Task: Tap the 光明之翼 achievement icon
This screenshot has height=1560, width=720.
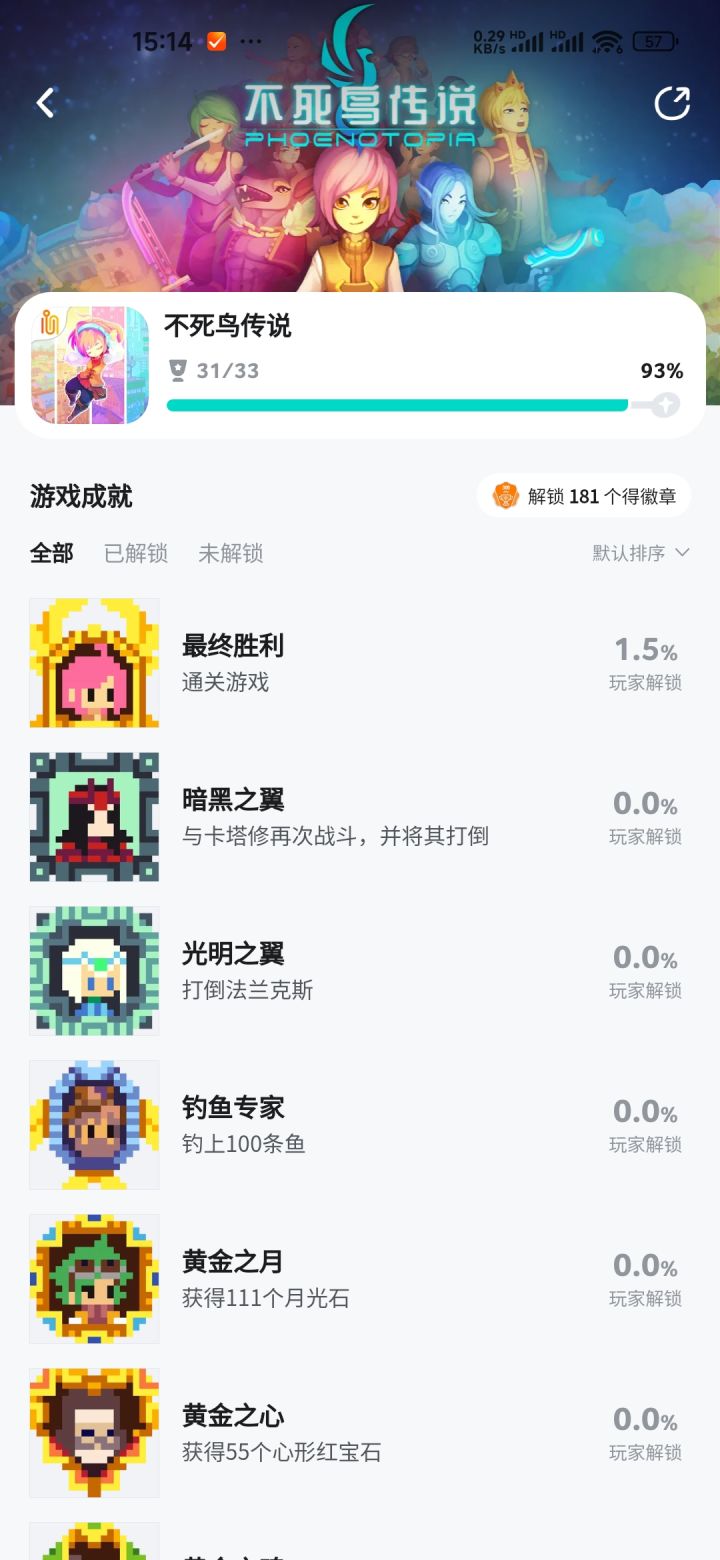Action: tap(94, 970)
